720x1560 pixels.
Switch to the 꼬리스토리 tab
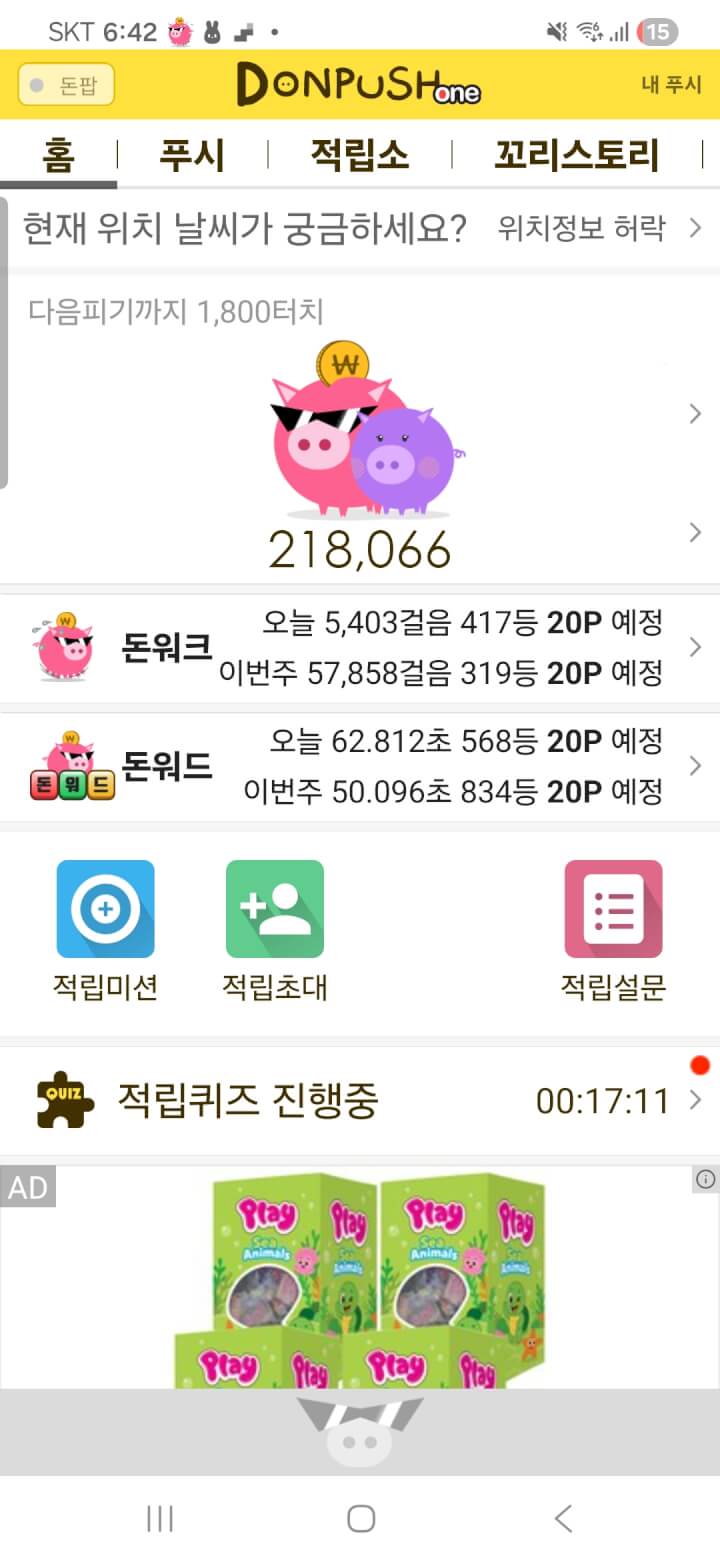tap(576, 156)
